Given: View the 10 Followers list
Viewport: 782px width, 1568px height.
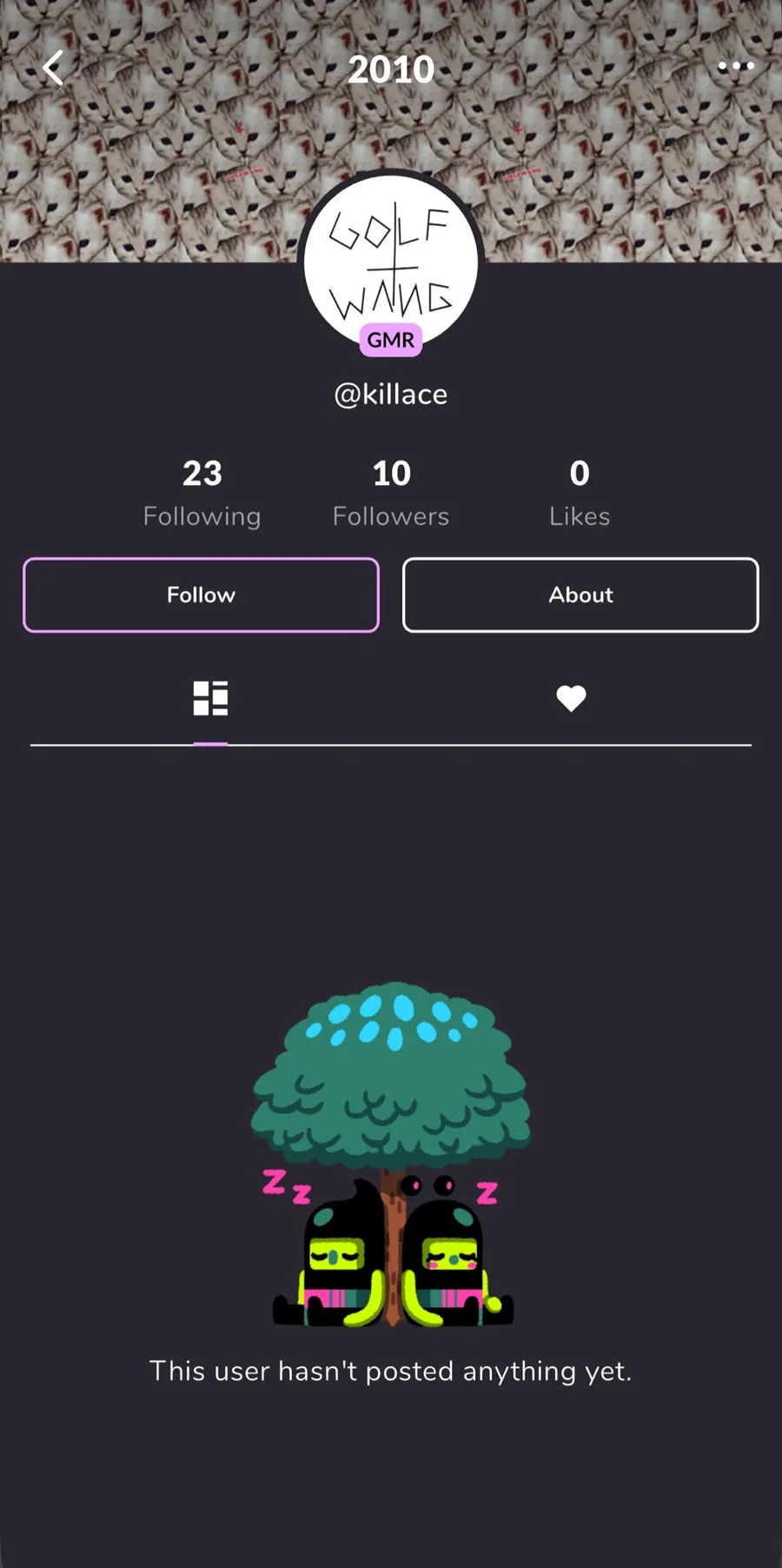Looking at the screenshot, I should point(391,493).
